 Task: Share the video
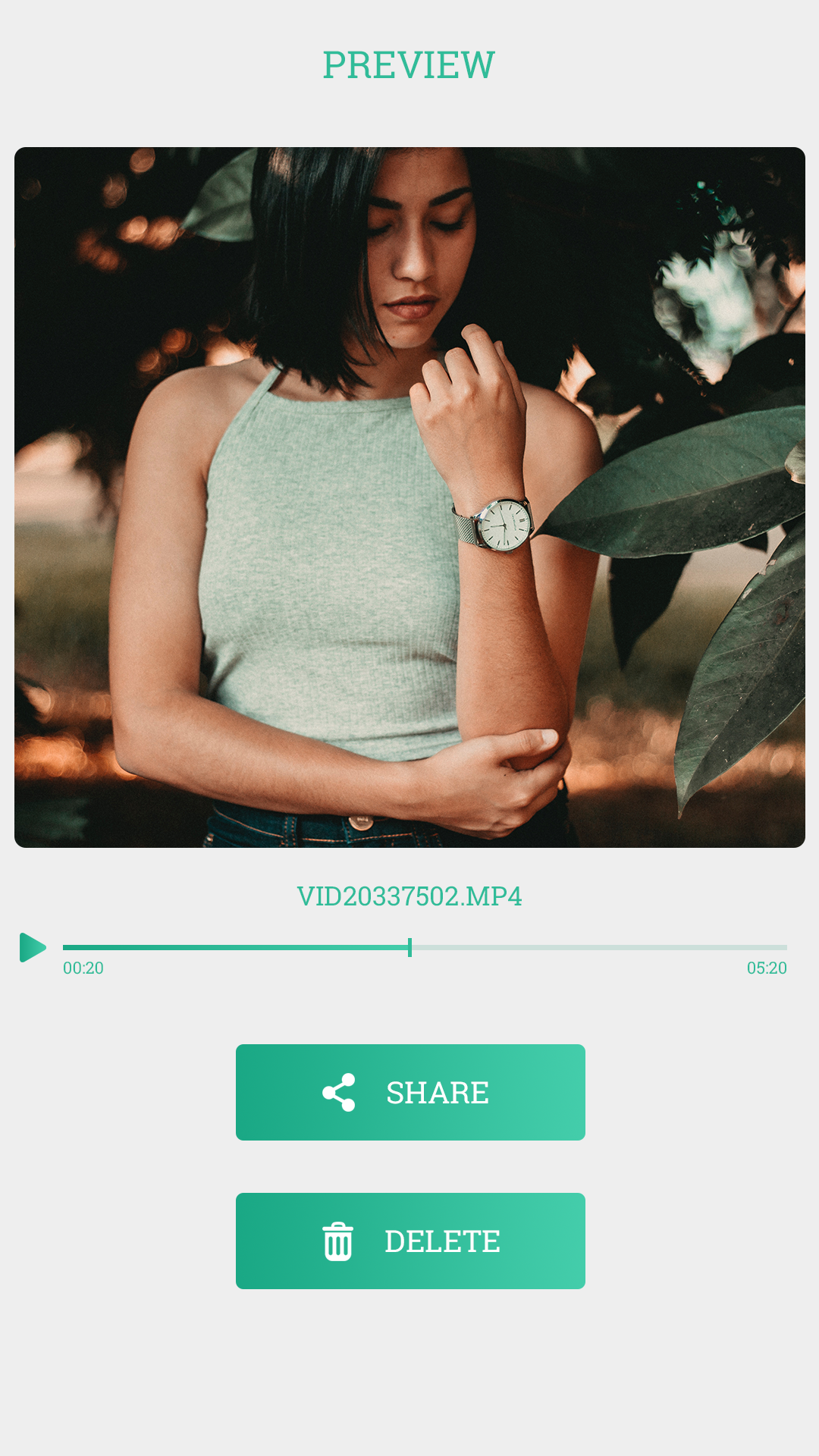point(410,1092)
